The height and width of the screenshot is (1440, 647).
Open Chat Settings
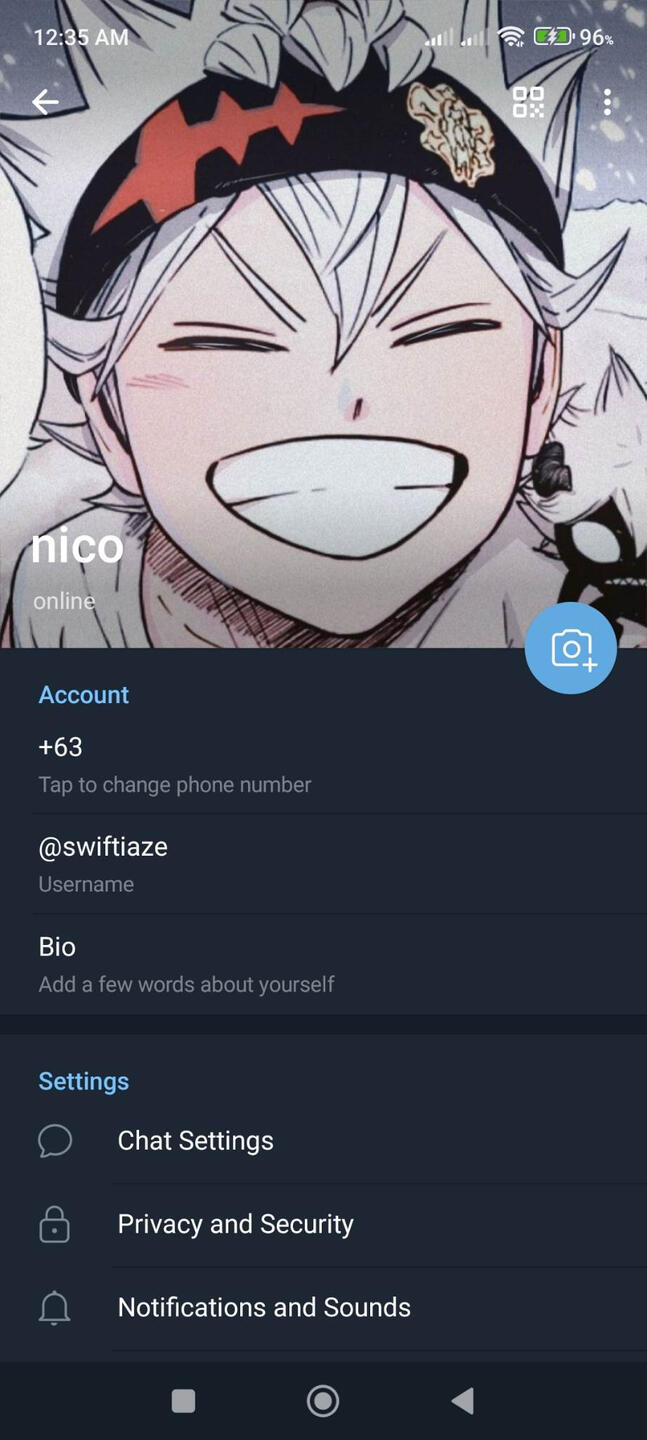click(x=323, y=1141)
